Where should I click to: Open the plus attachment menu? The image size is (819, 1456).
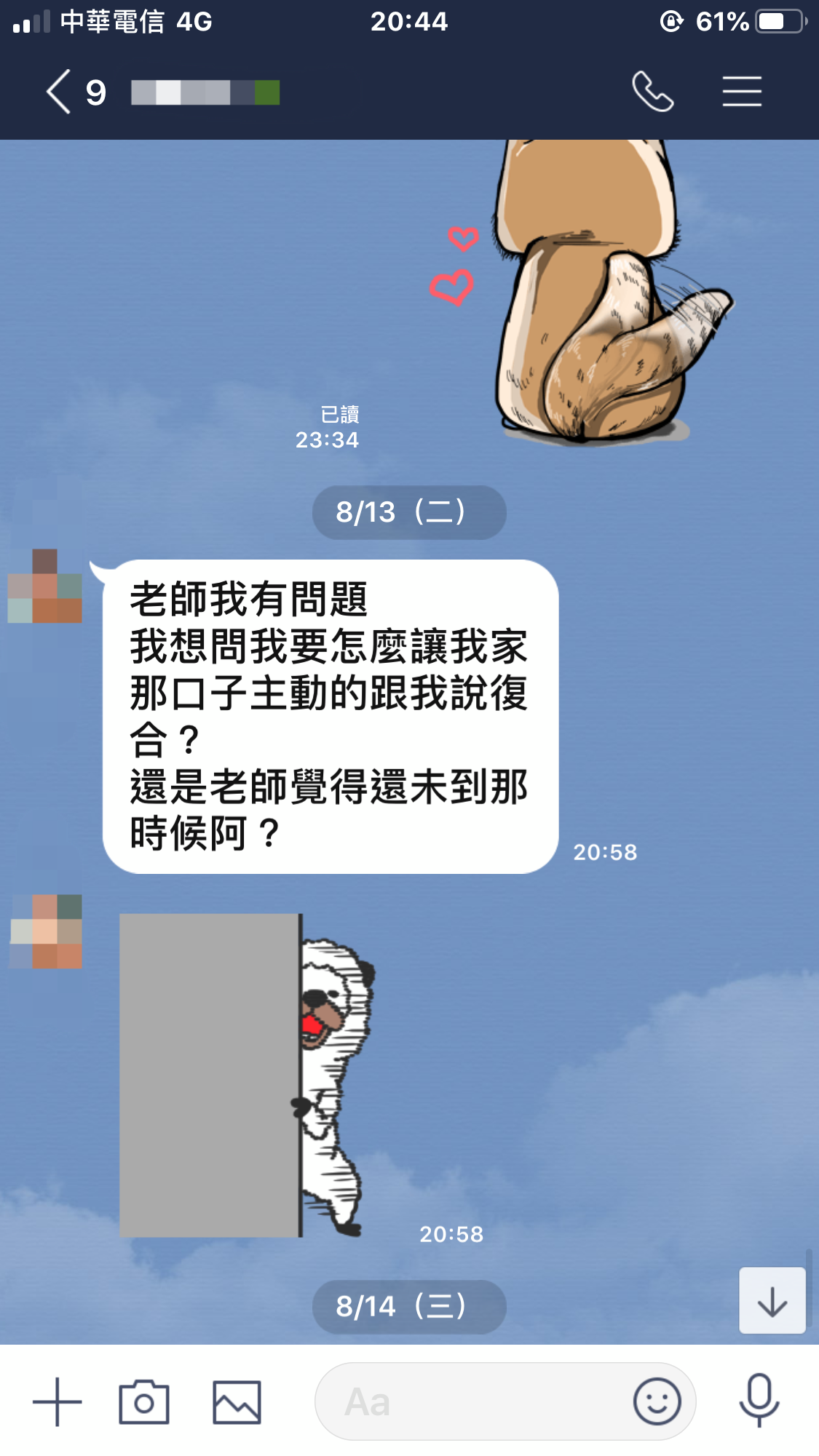tap(57, 1401)
